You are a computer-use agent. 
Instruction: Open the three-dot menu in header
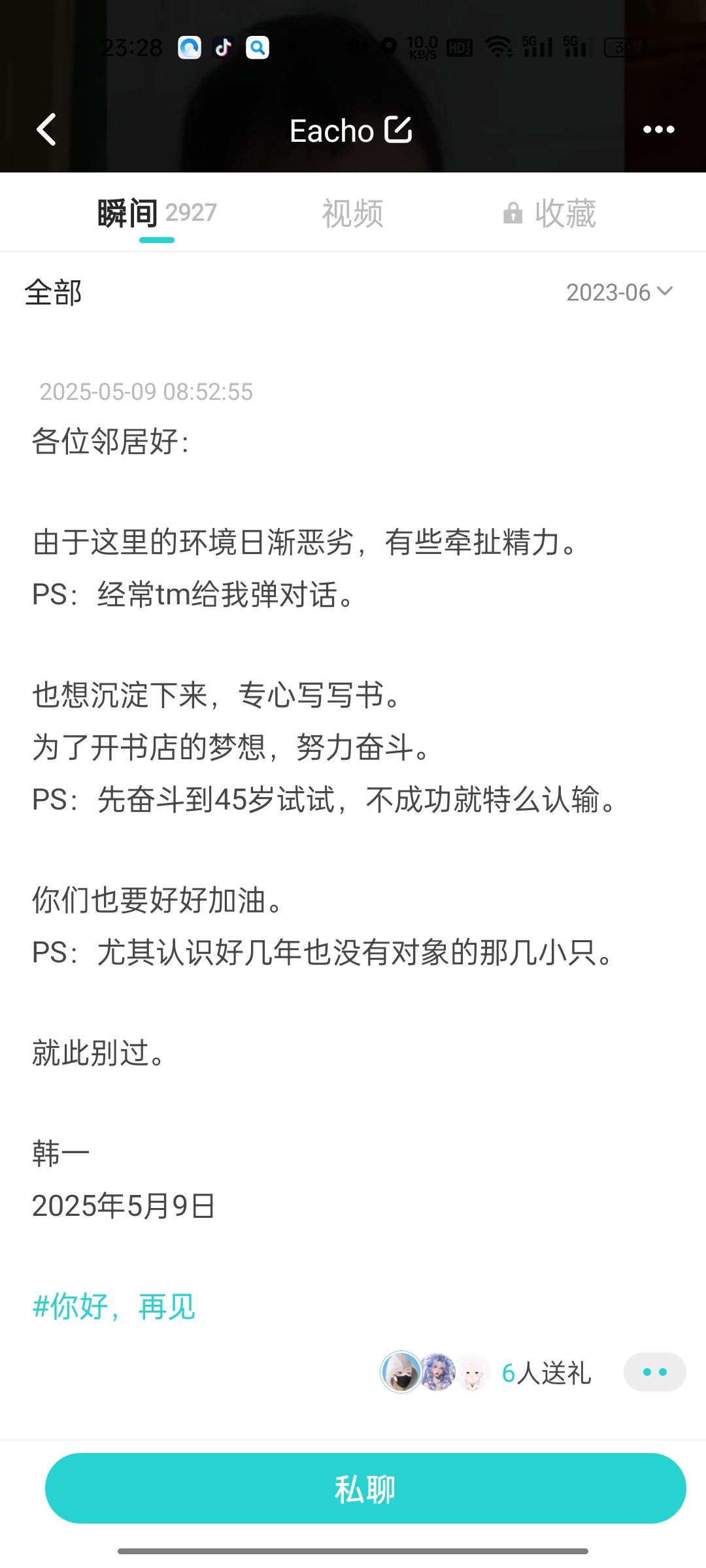pyautogui.click(x=658, y=129)
